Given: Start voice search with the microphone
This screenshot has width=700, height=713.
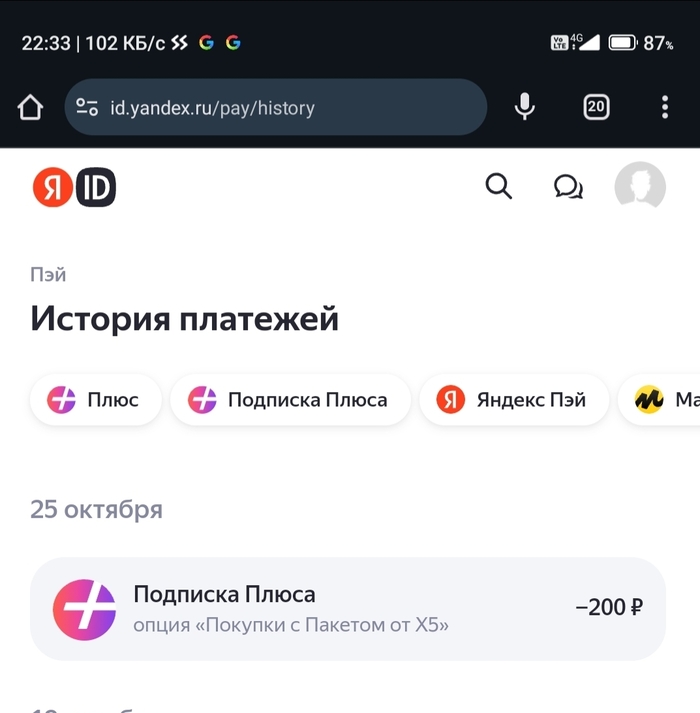Looking at the screenshot, I should click(524, 107).
